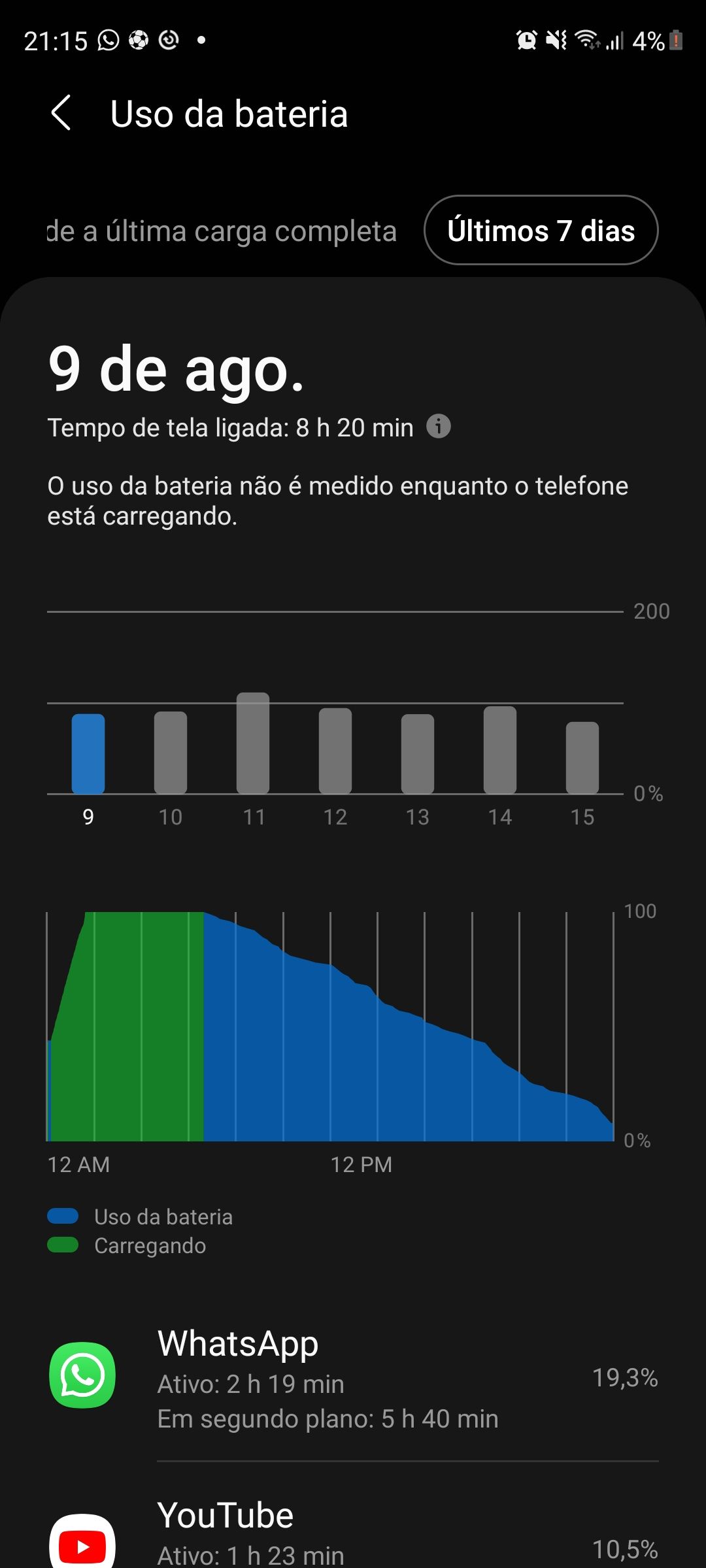Switch to the última carga completa tab
Viewport: 706px width, 1568px height.
pyautogui.click(x=222, y=231)
